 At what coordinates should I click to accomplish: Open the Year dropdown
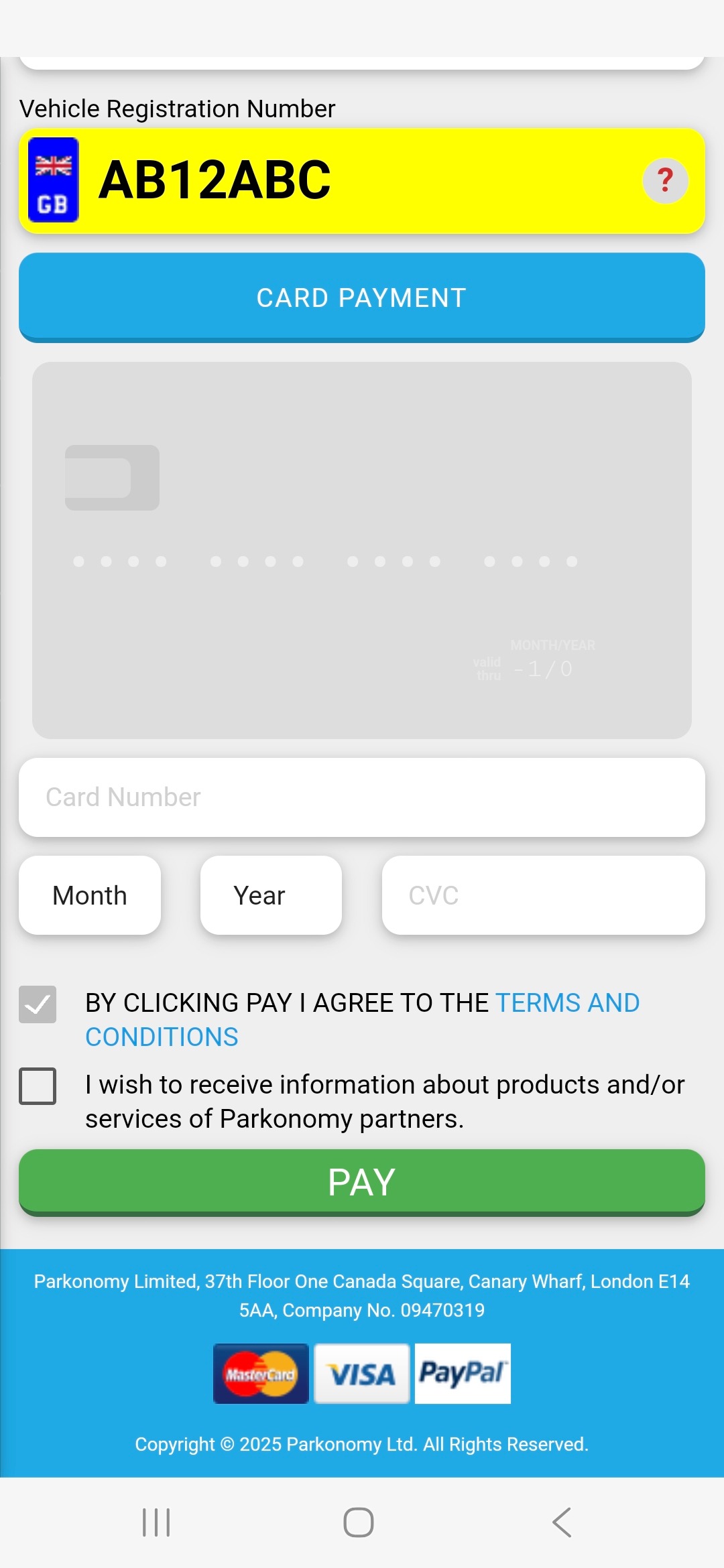[271, 895]
